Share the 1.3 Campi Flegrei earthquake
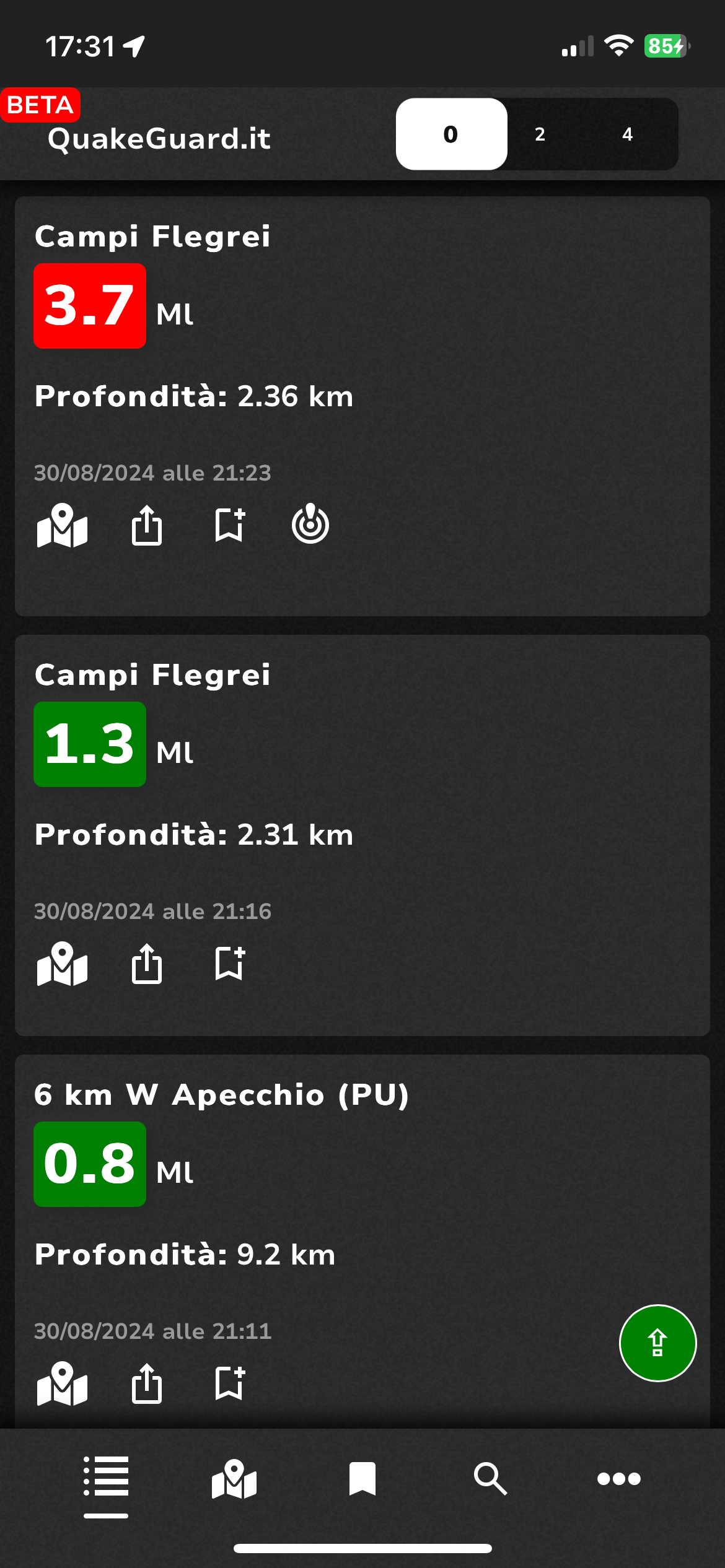The width and height of the screenshot is (725, 1568). click(147, 964)
